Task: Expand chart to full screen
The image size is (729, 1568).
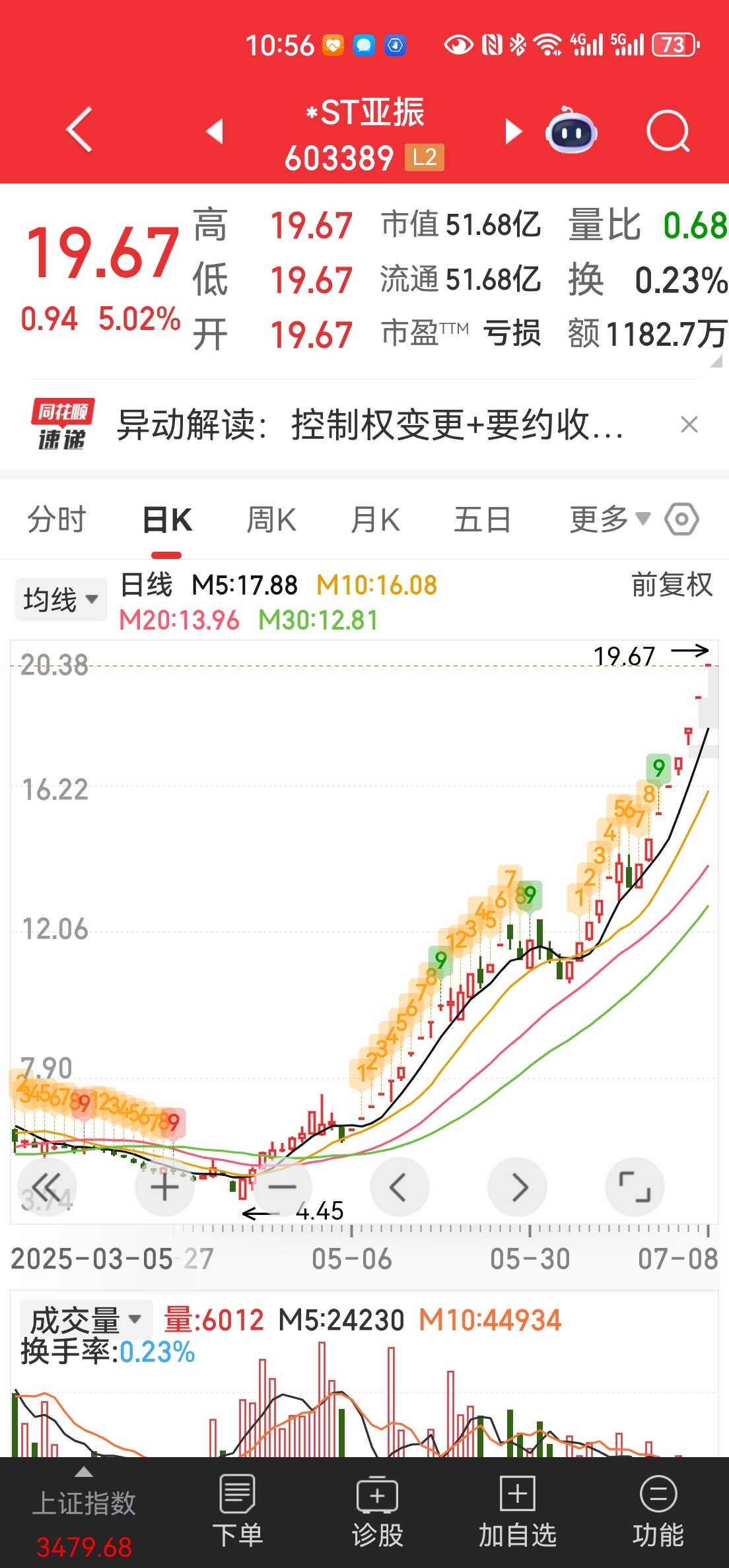Action: 635,1187
